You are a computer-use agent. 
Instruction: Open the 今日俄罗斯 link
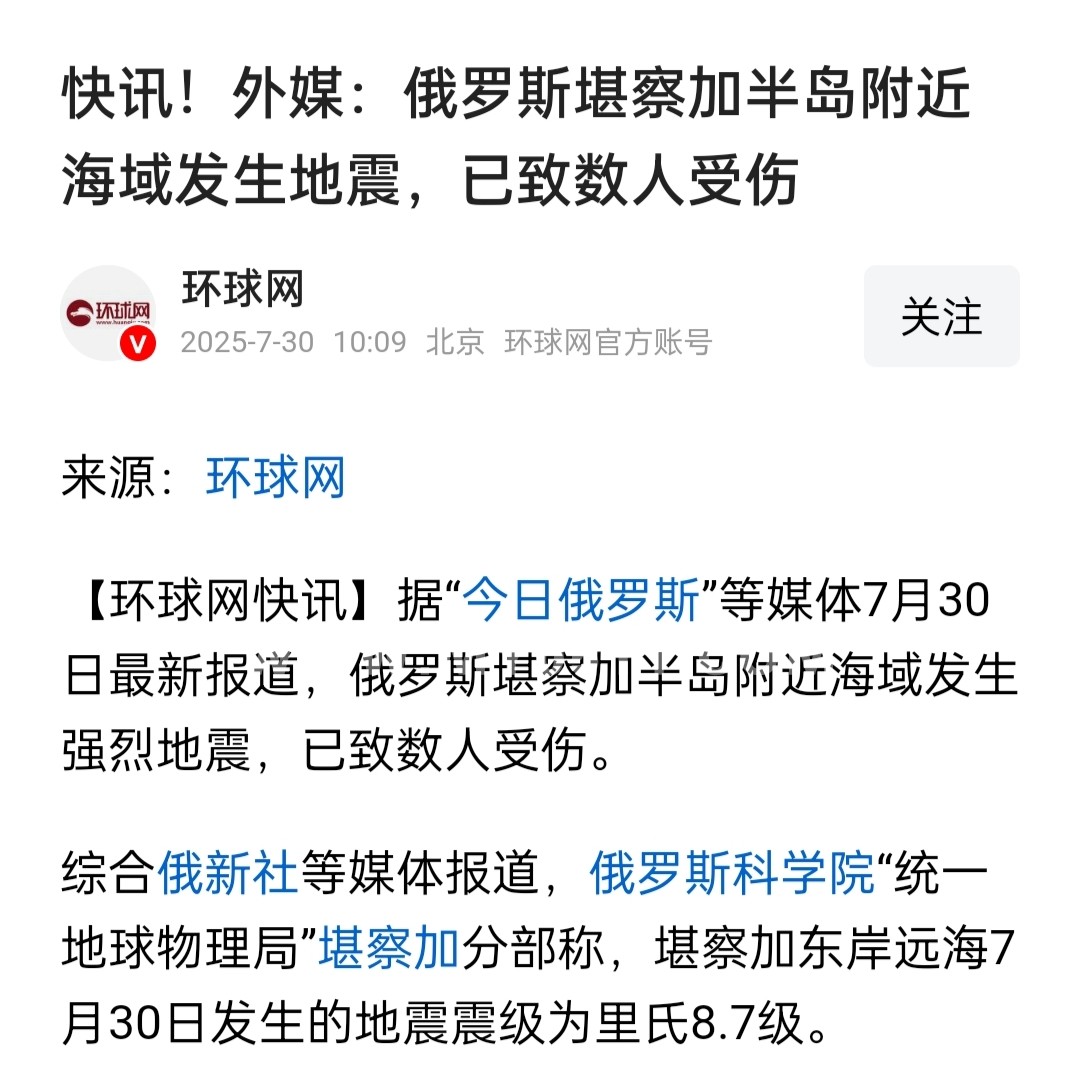[x=580, y=604]
